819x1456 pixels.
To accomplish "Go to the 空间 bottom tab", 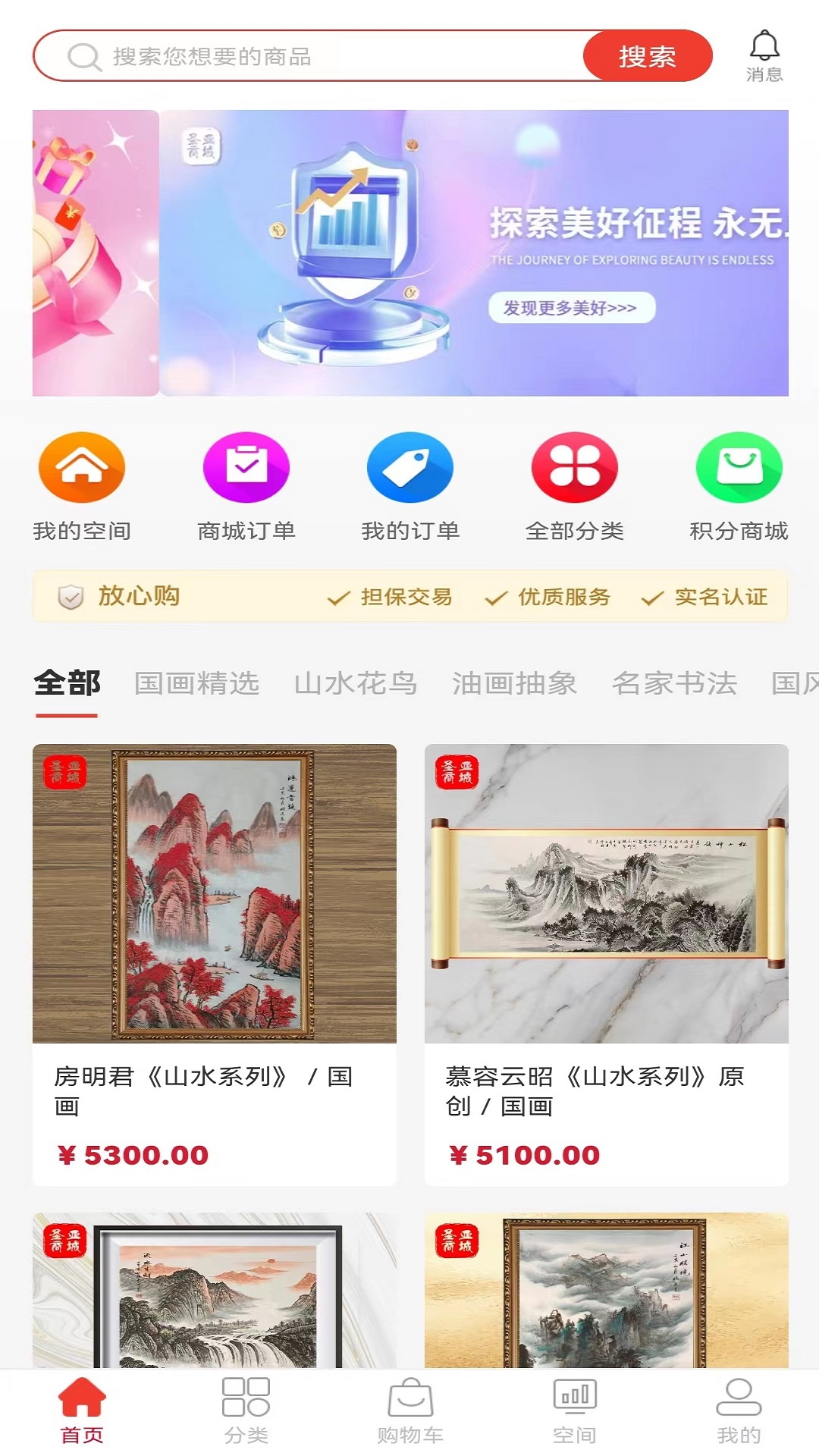I will (575, 1411).
